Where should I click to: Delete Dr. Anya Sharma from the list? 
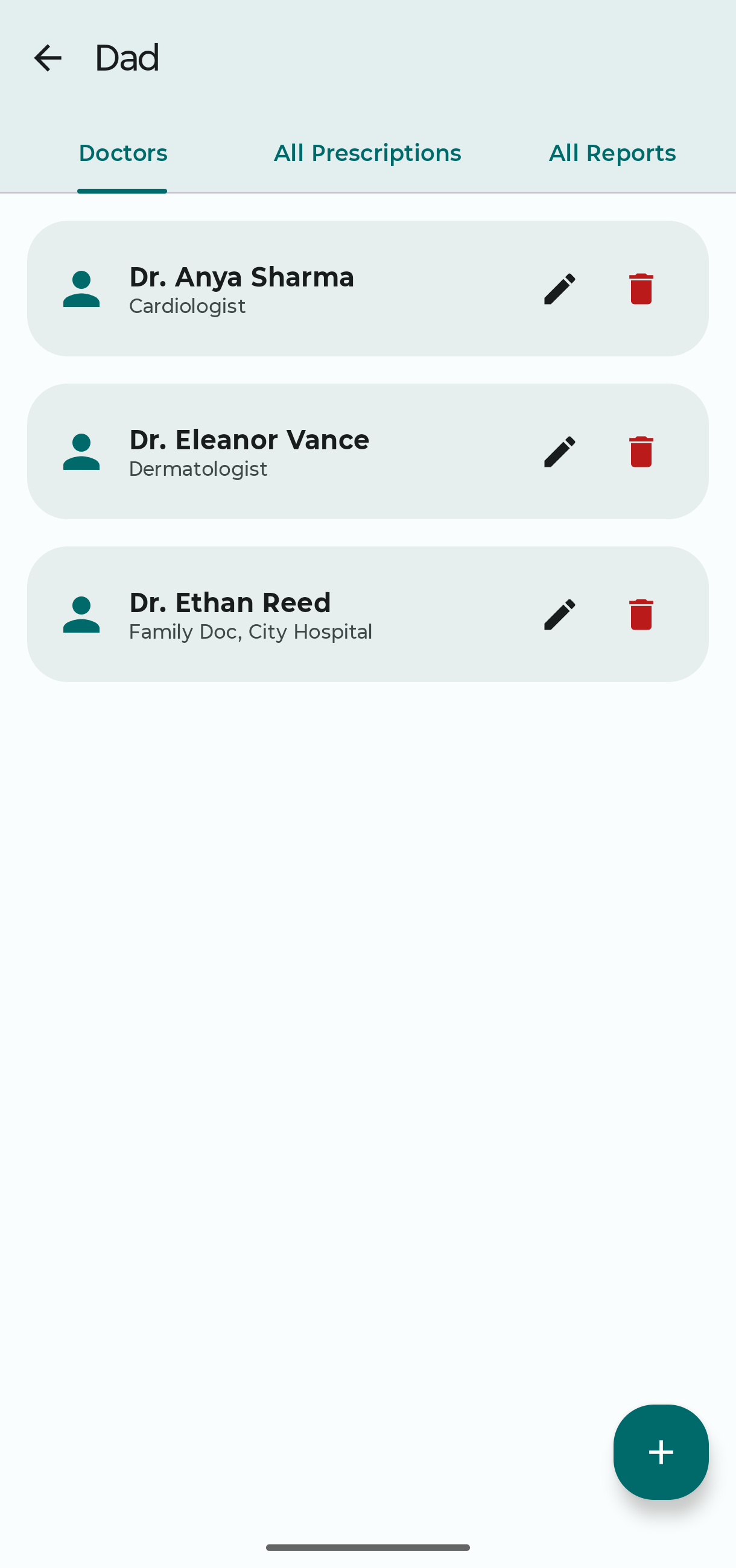[641, 288]
